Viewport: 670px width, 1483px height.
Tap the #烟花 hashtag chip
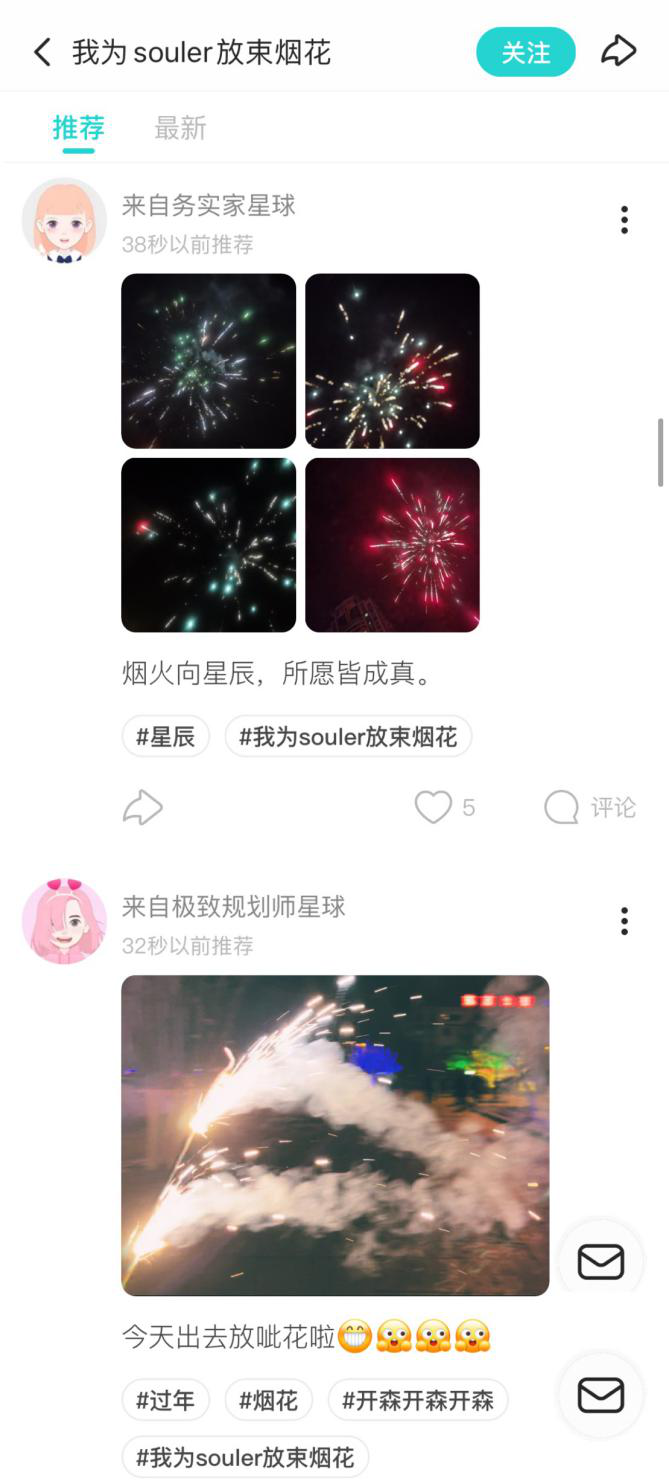point(268,1401)
